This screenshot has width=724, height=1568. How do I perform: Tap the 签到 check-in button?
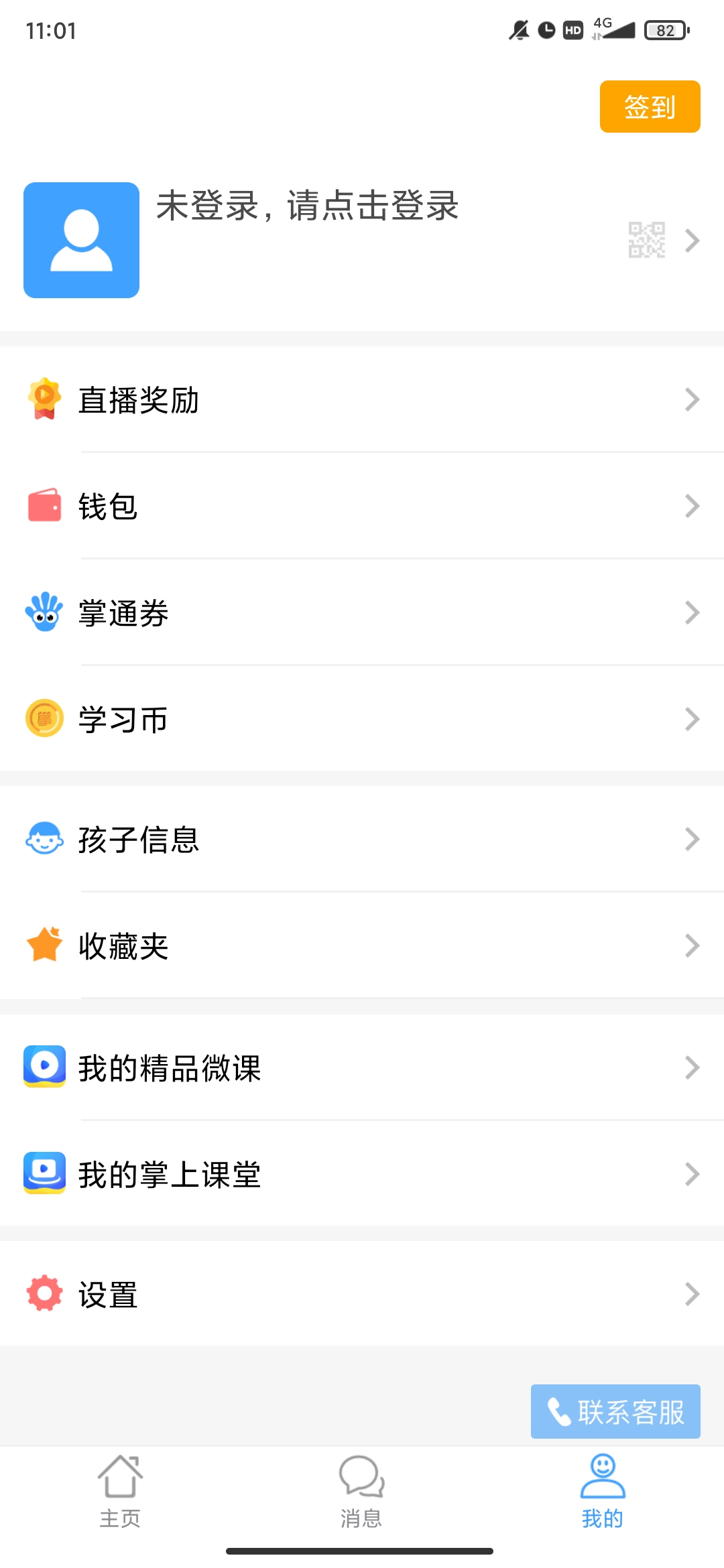tap(650, 107)
